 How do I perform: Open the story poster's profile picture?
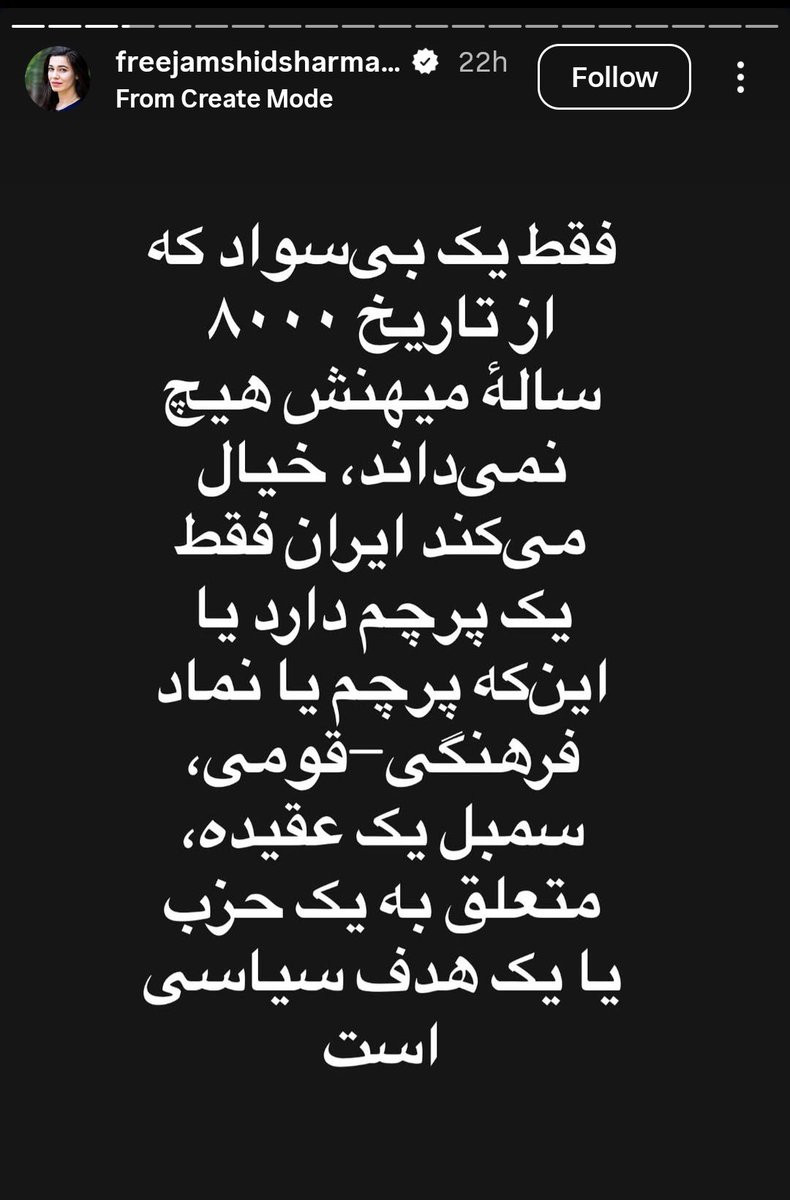pos(58,78)
